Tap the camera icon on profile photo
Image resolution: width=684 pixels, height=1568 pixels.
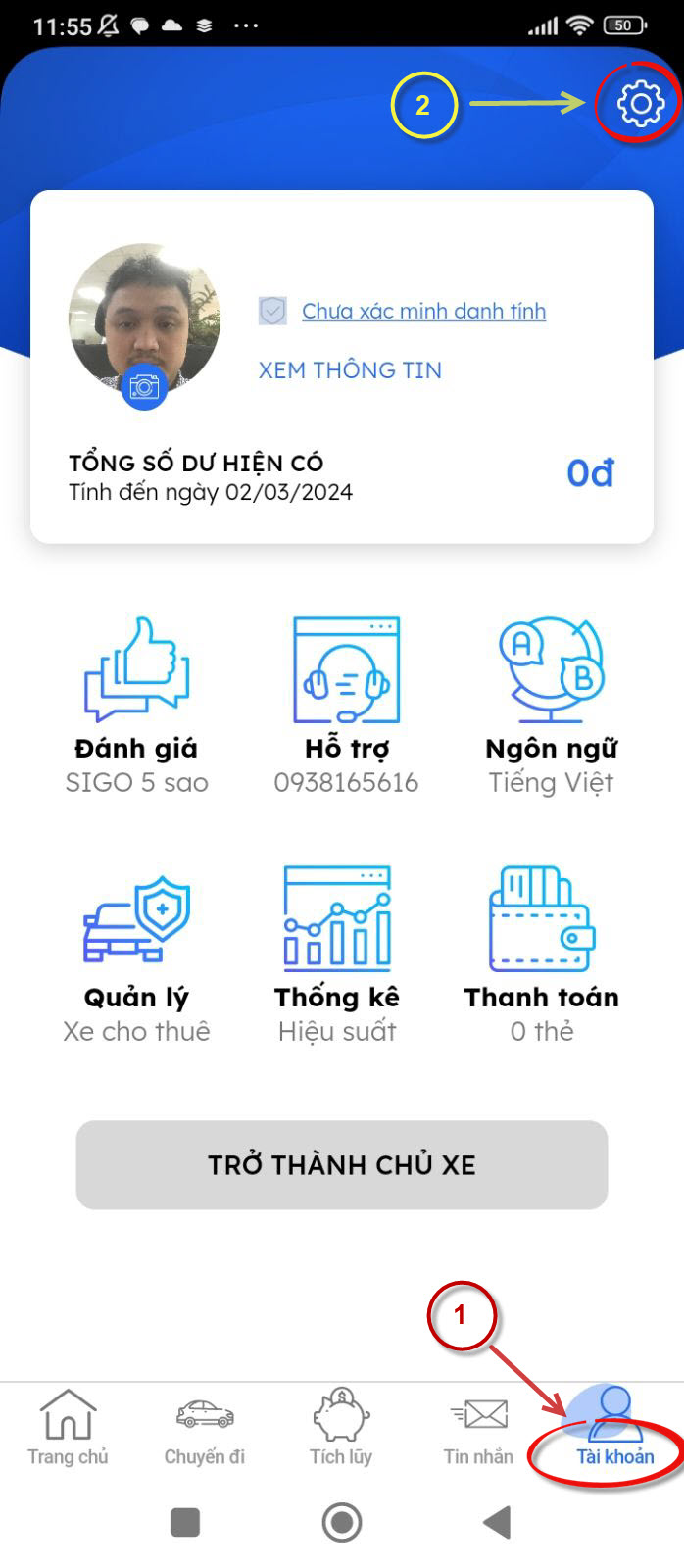click(144, 386)
